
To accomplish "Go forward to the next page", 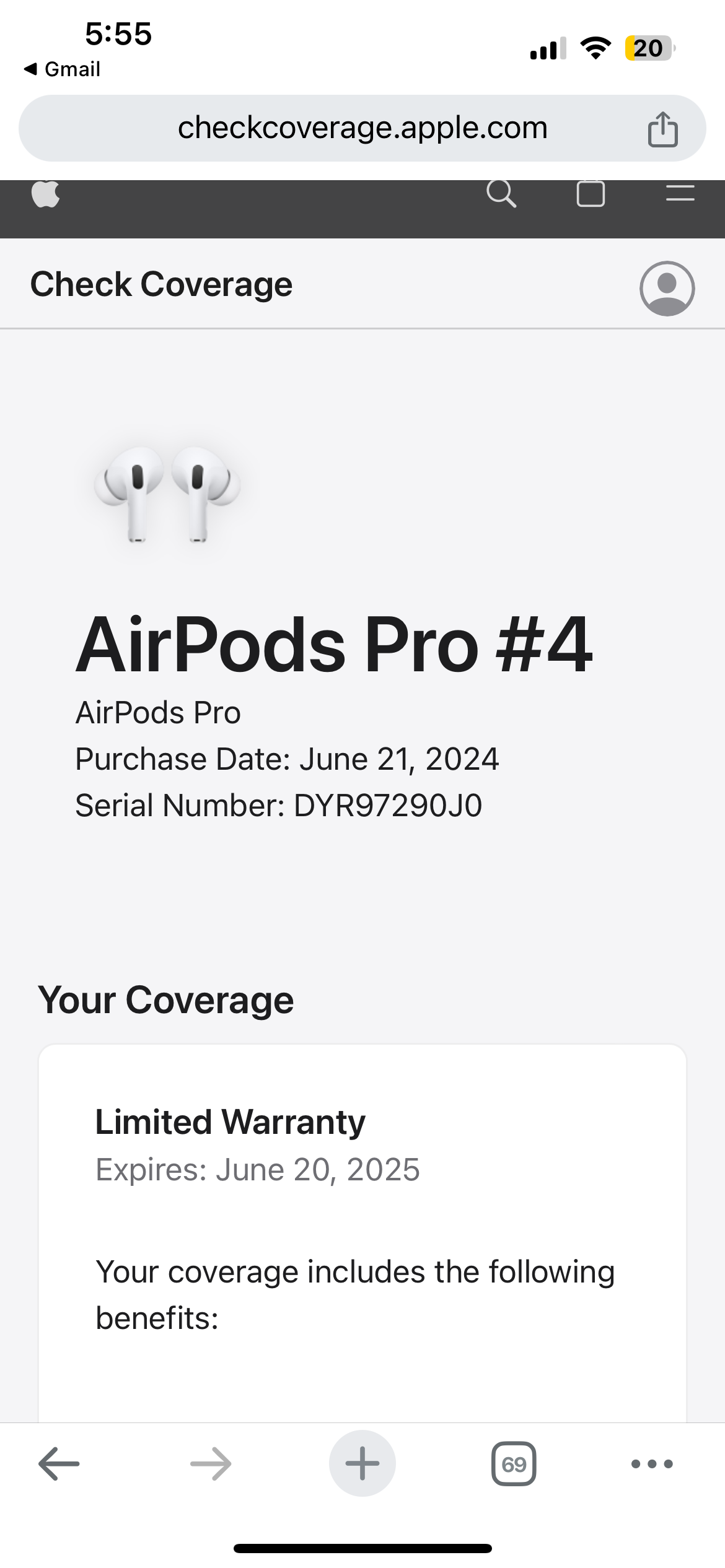I will 211,1464.
